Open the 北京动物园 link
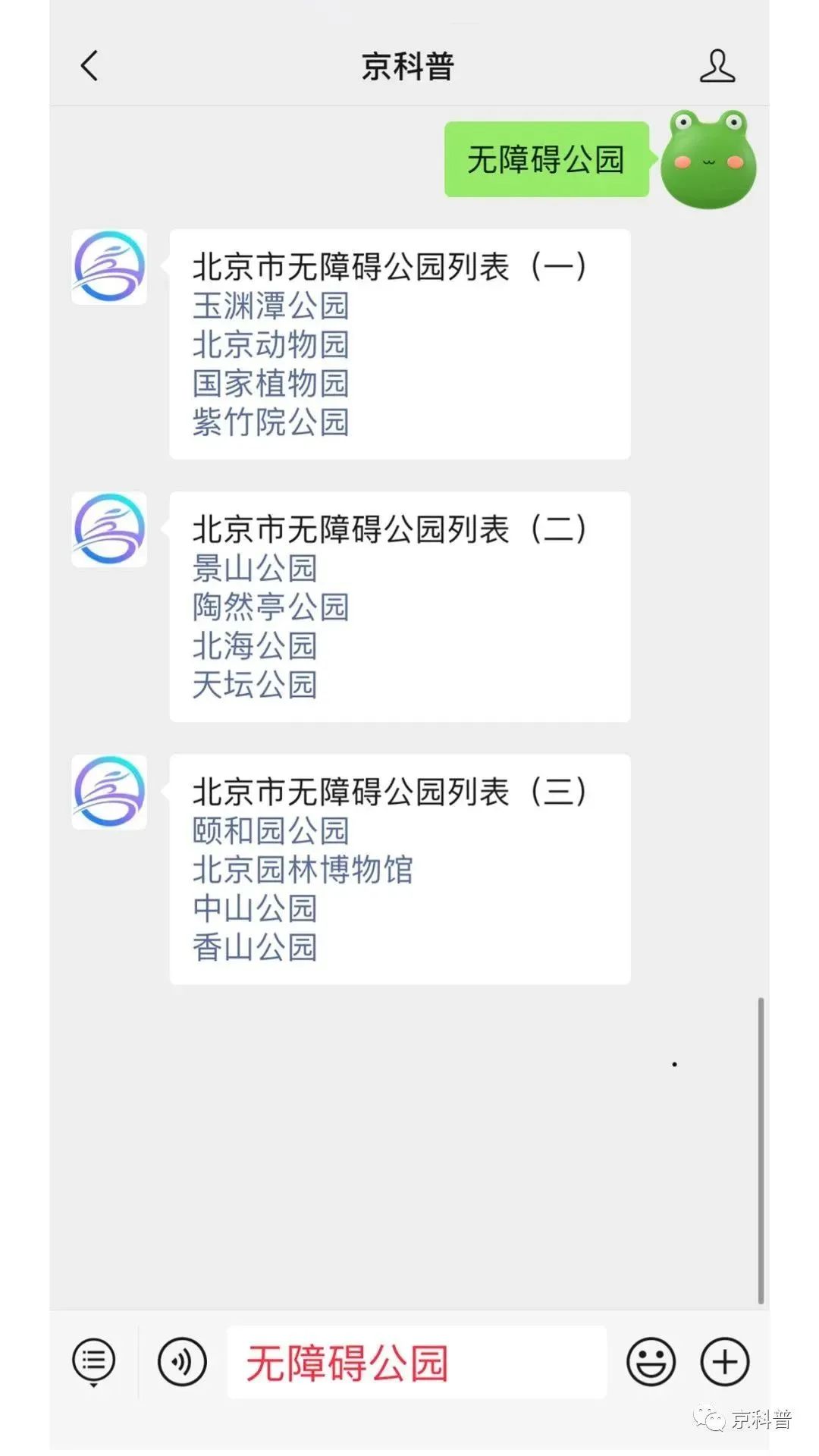The height and width of the screenshot is (1456, 819). tap(271, 344)
